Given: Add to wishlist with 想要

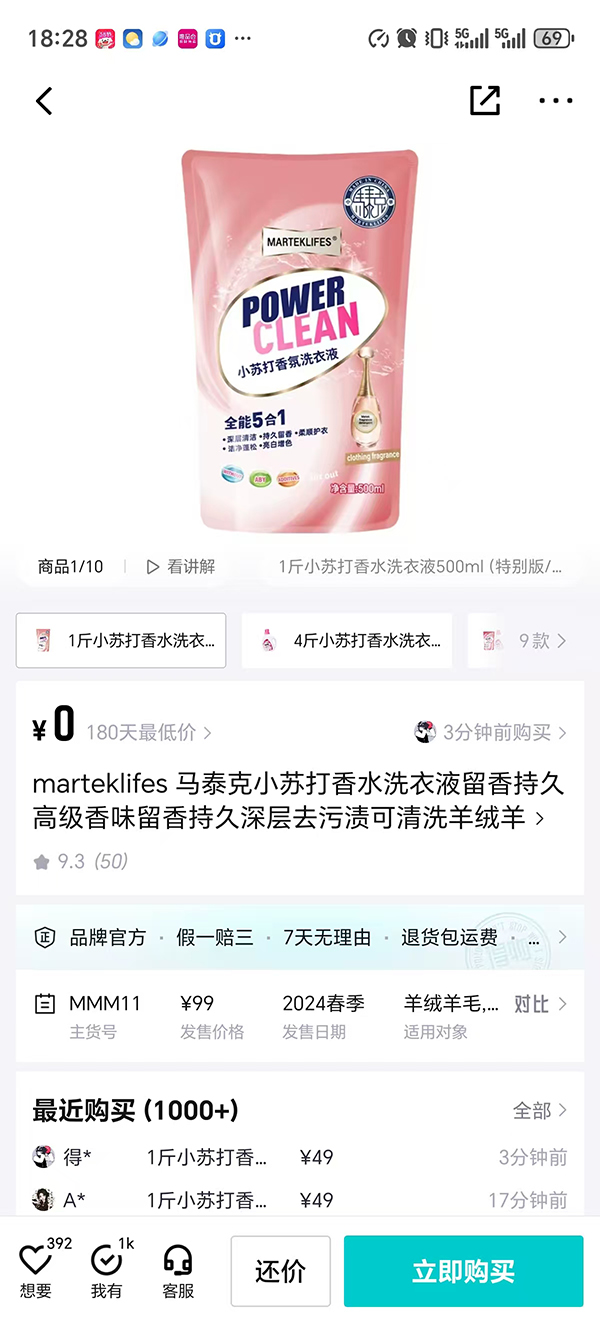Looking at the screenshot, I should coord(36,1270).
